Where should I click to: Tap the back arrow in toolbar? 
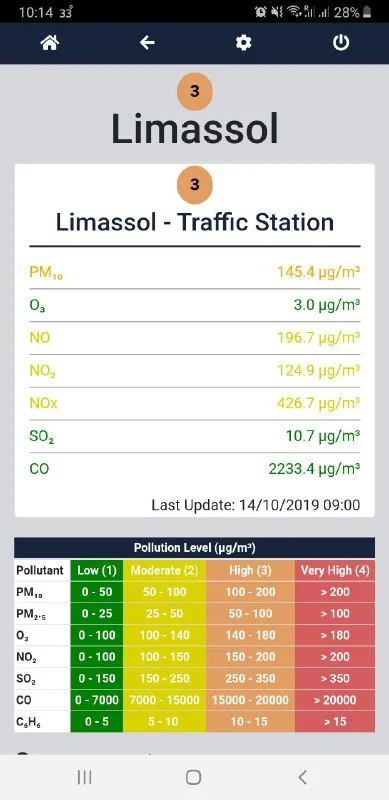point(147,43)
